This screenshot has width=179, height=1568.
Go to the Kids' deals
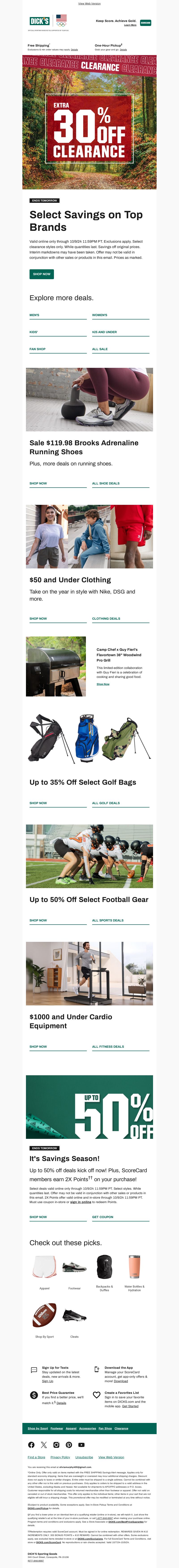(34, 332)
